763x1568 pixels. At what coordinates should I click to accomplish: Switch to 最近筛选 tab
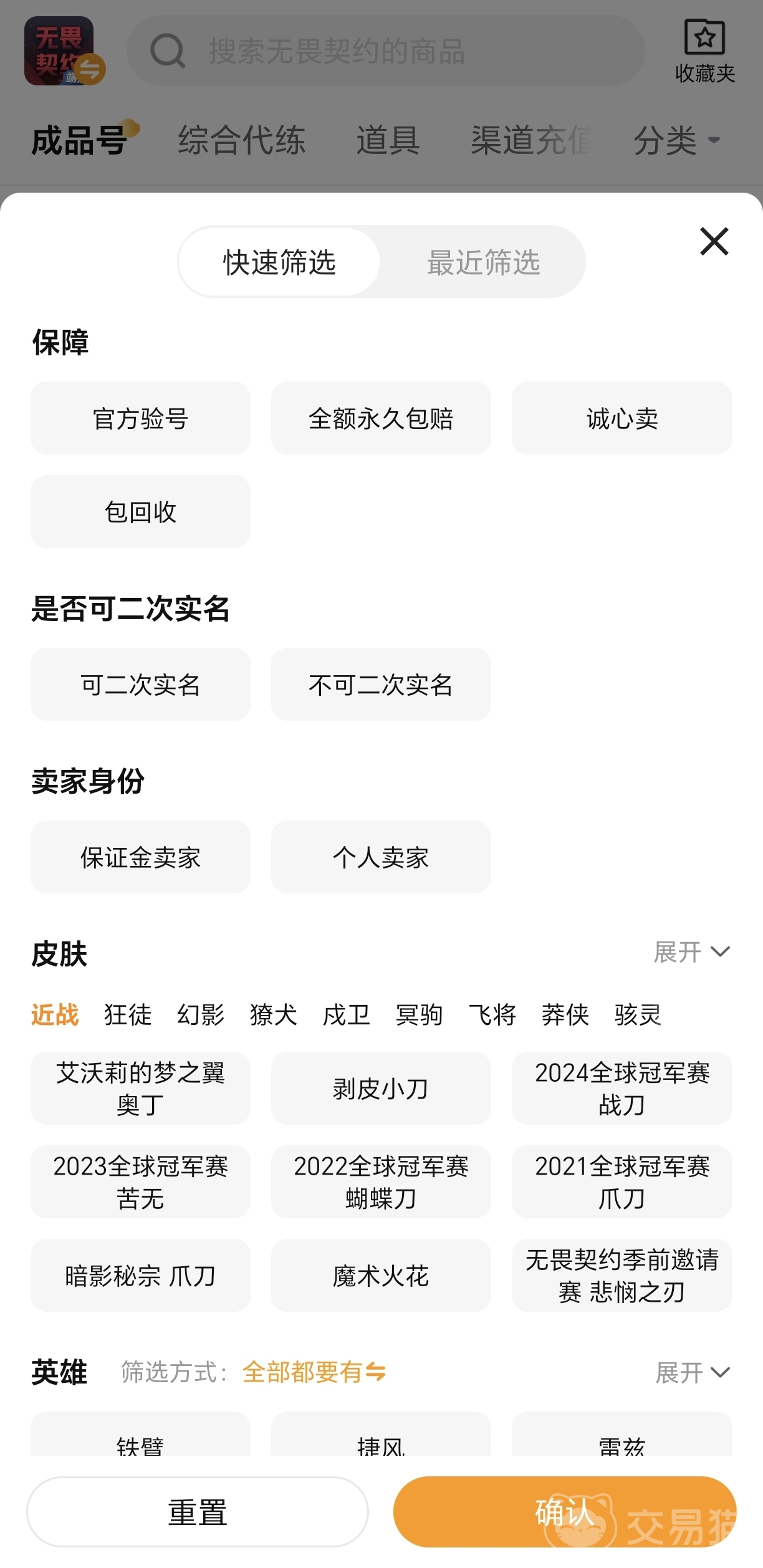[x=483, y=262]
